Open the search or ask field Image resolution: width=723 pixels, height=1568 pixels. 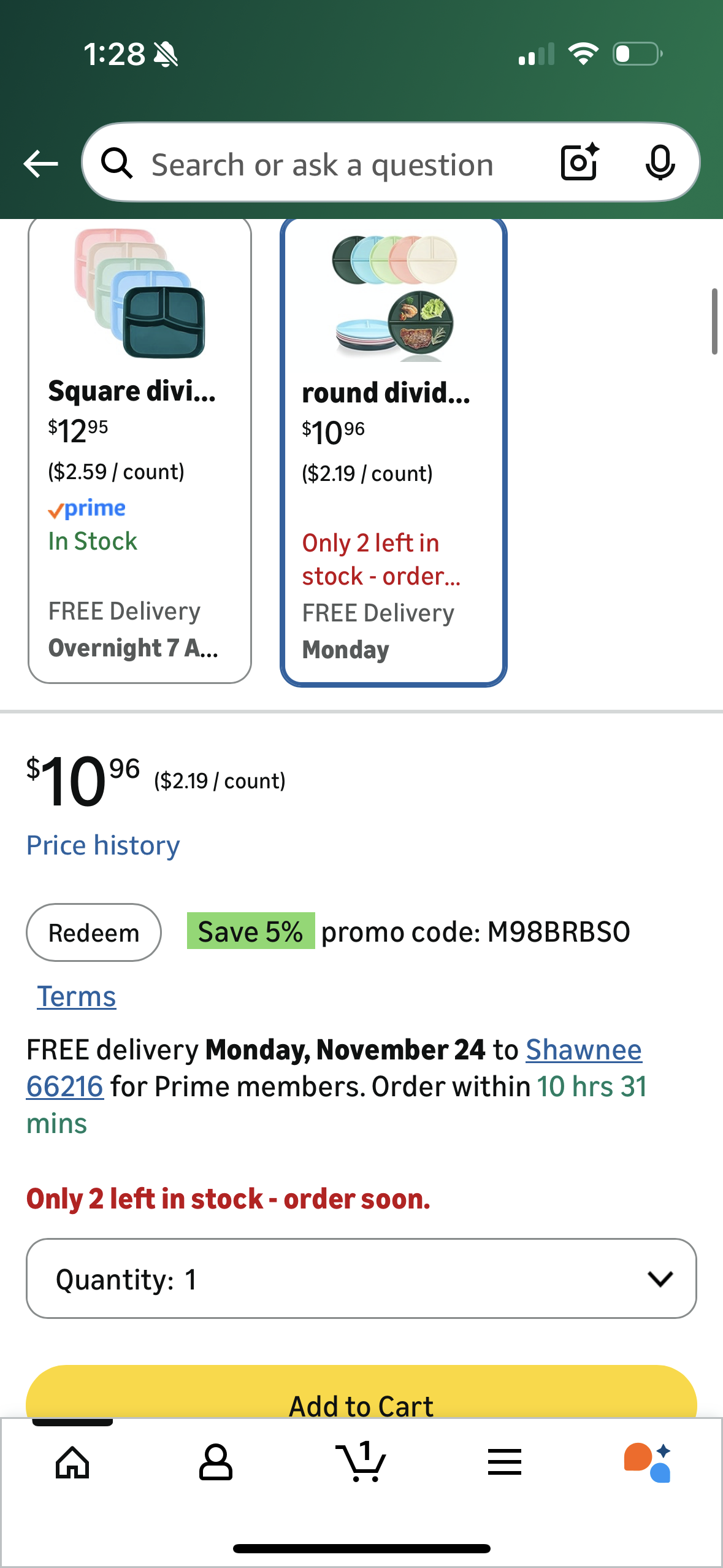pyautogui.click(x=322, y=164)
